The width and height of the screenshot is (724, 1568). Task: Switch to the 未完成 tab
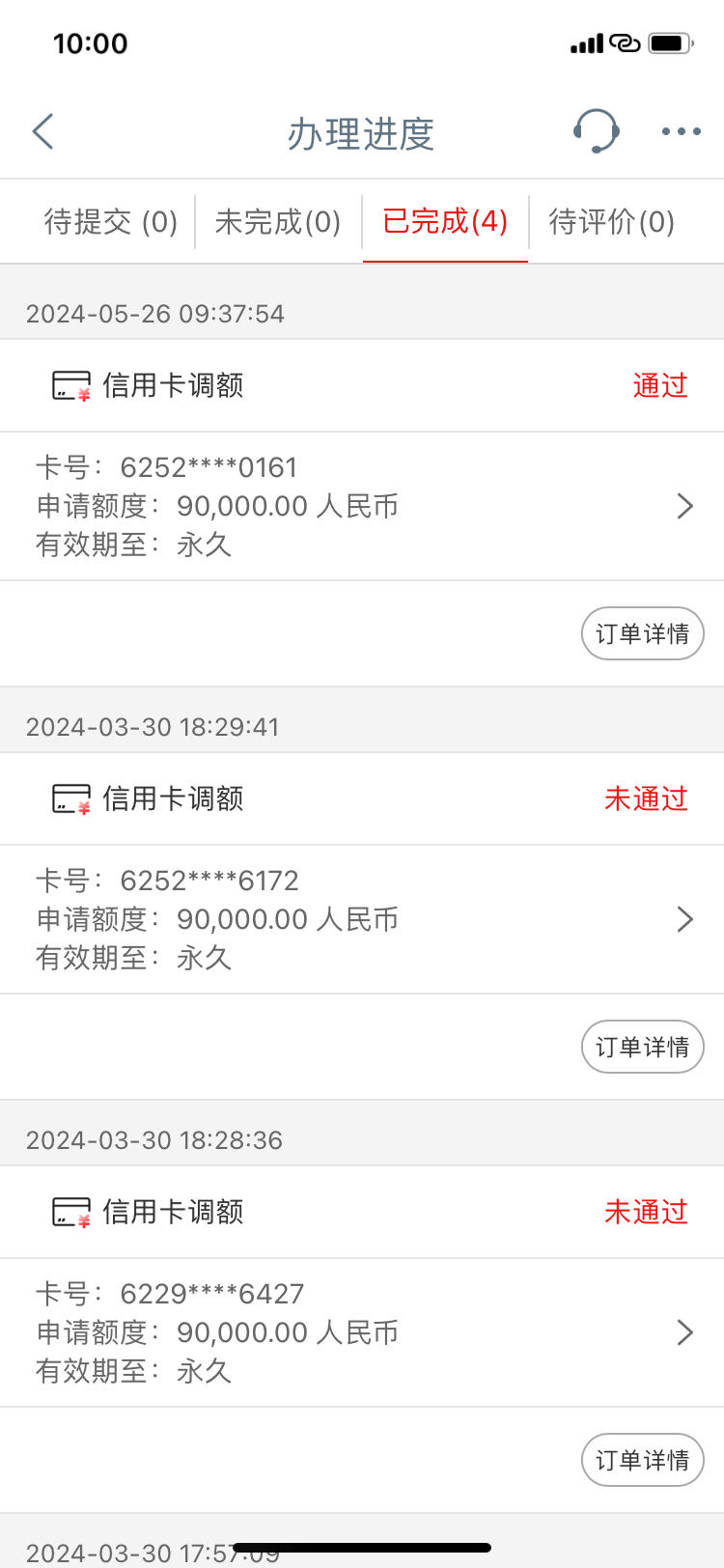click(276, 222)
